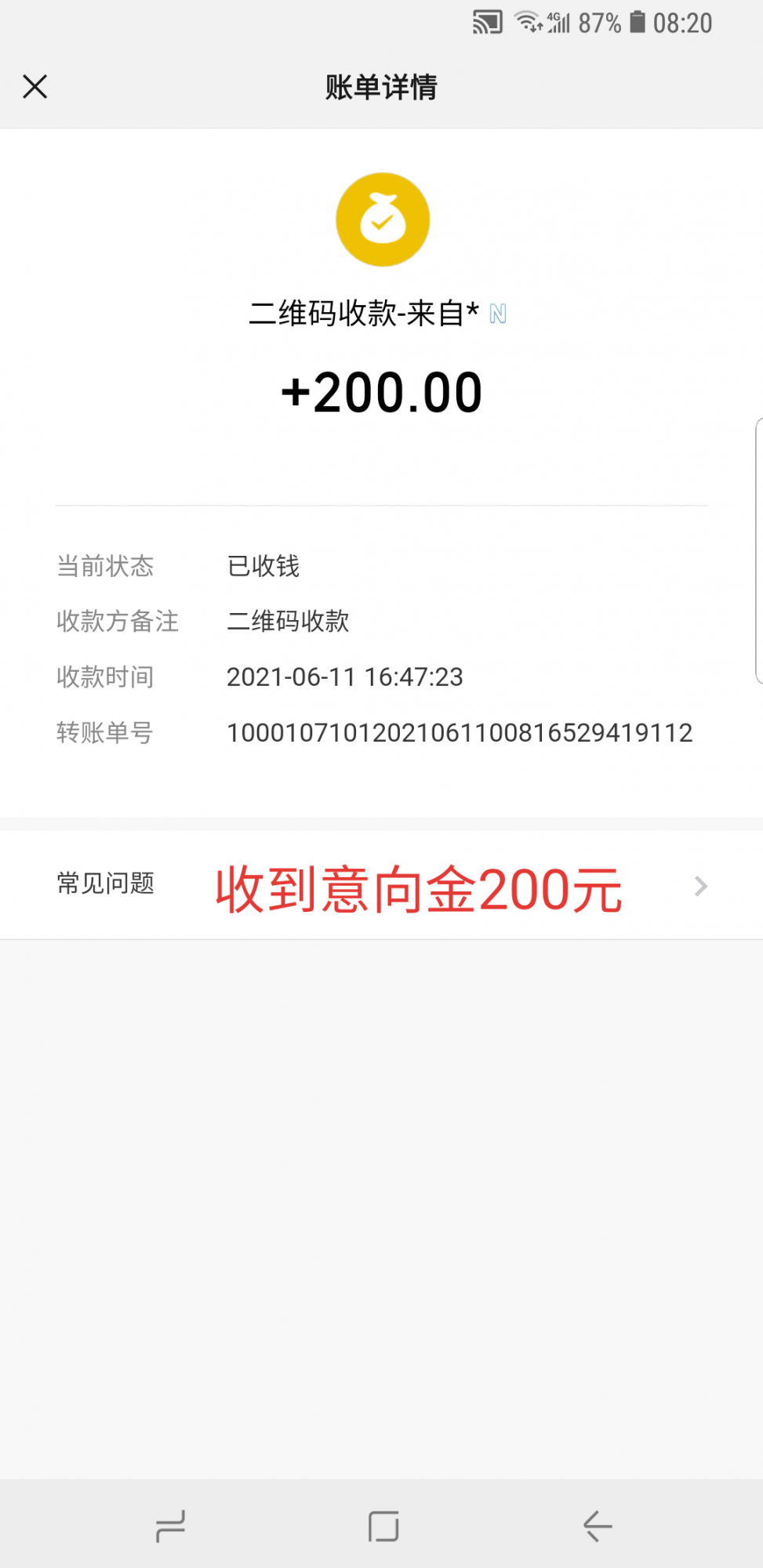Go back with the system back button
The width and height of the screenshot is (763, 1568).
tap(598, 1526)
